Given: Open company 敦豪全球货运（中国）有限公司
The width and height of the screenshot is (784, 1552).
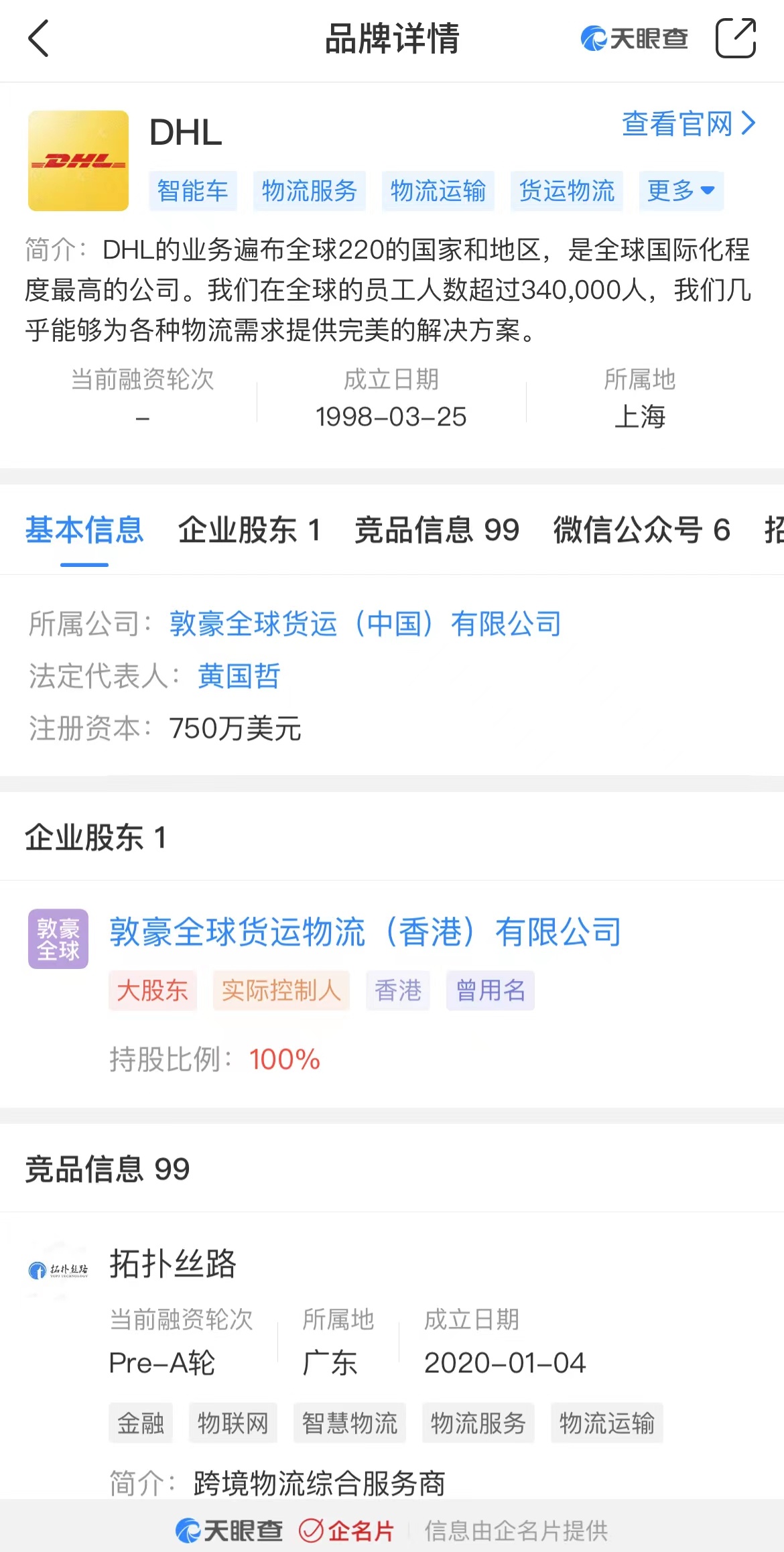Looking at the screenshot, I should (365, 624).
